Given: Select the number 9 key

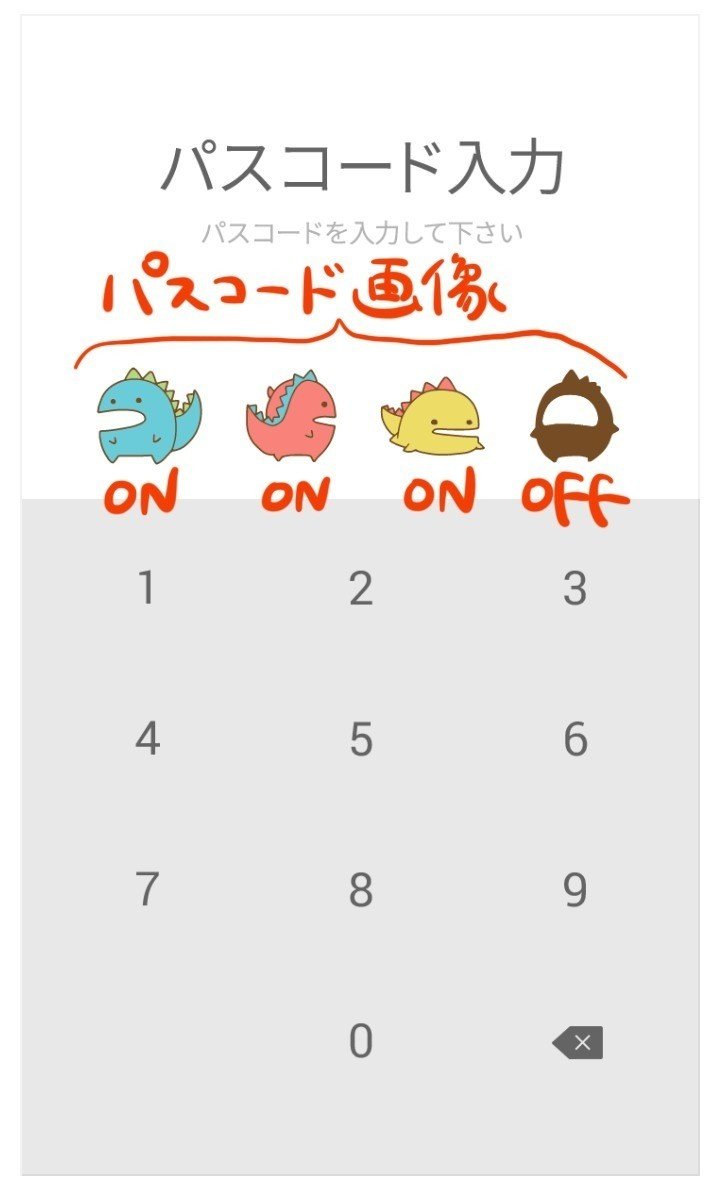Looking at the screenshot, I should (574, 890).
